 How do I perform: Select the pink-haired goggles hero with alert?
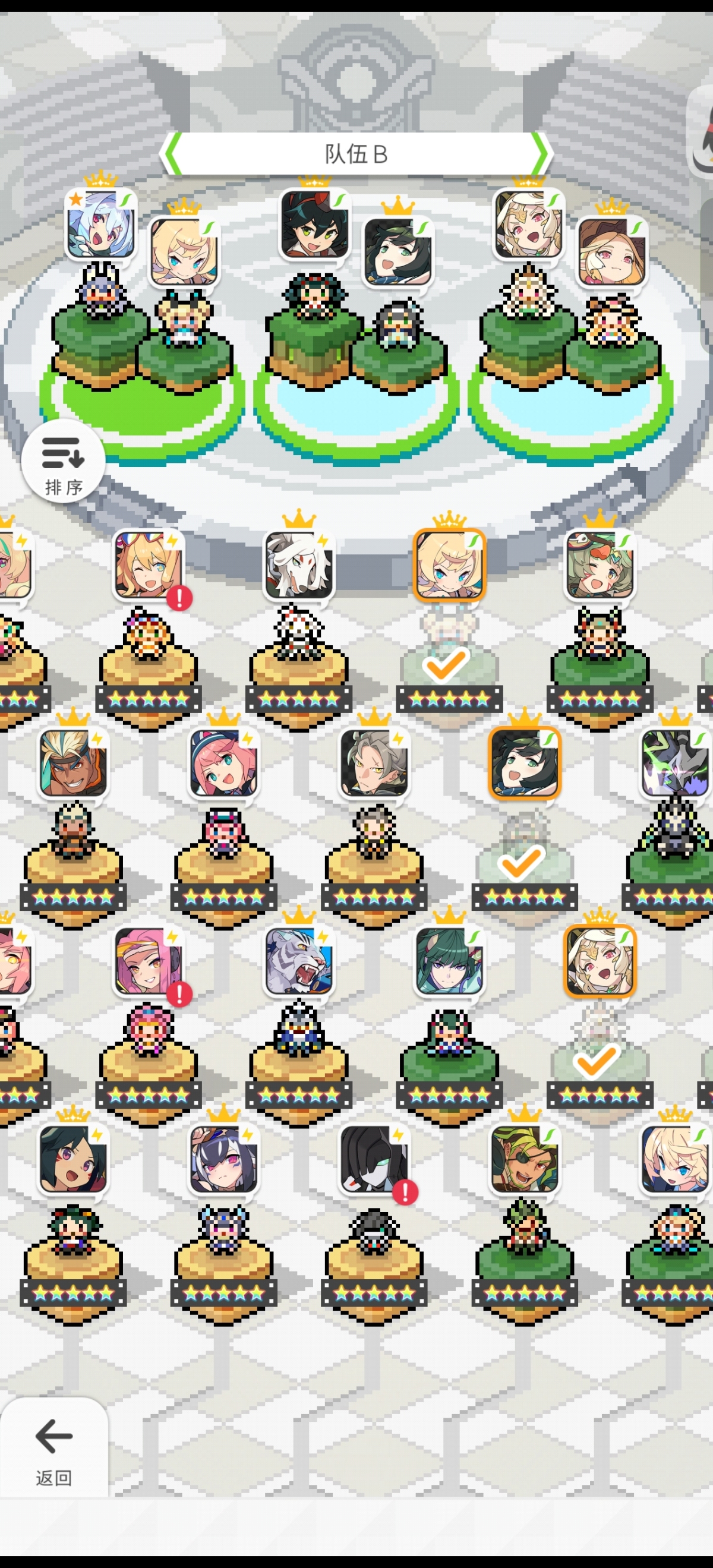click(x=148, y=962)
